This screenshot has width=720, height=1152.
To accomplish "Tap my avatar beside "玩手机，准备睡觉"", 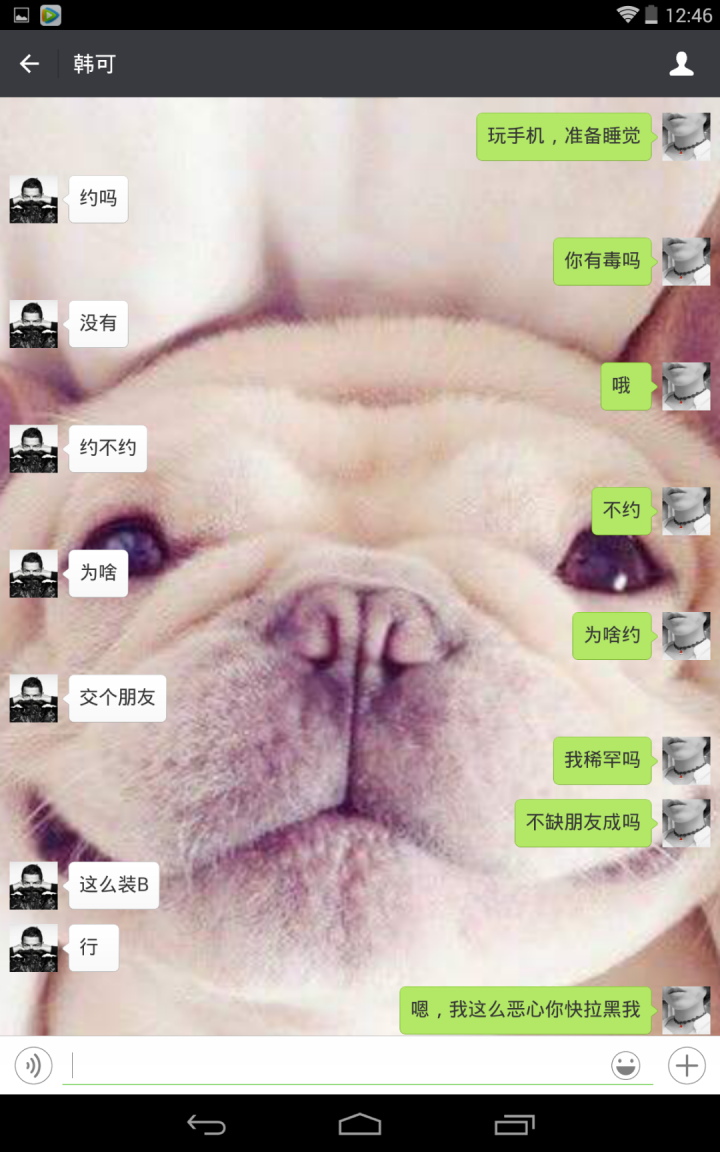I will pyautogui.click(x=686, y=136).
